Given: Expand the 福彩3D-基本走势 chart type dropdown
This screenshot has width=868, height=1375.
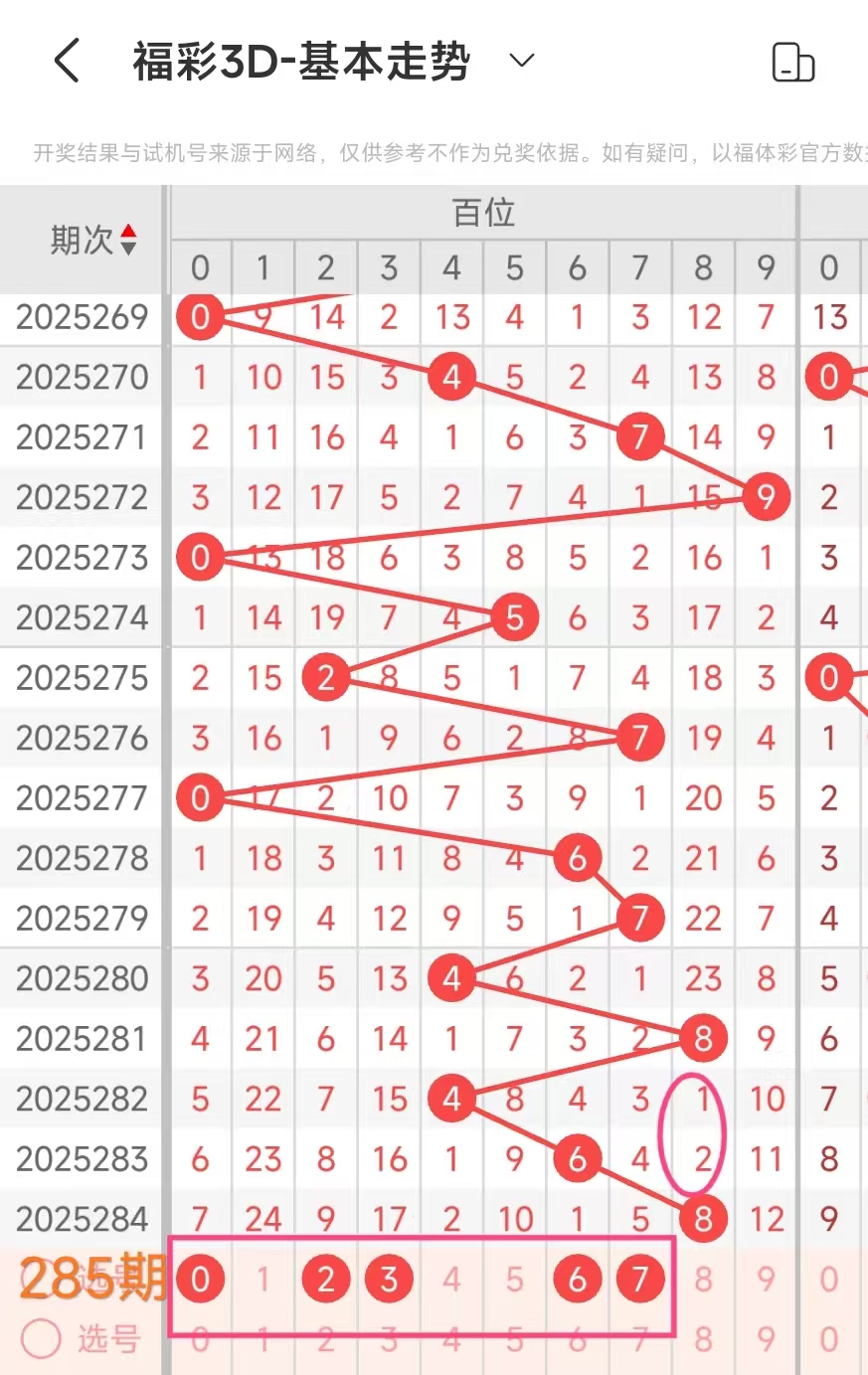Looking at the screenshot, I should [x=522, y=62].
